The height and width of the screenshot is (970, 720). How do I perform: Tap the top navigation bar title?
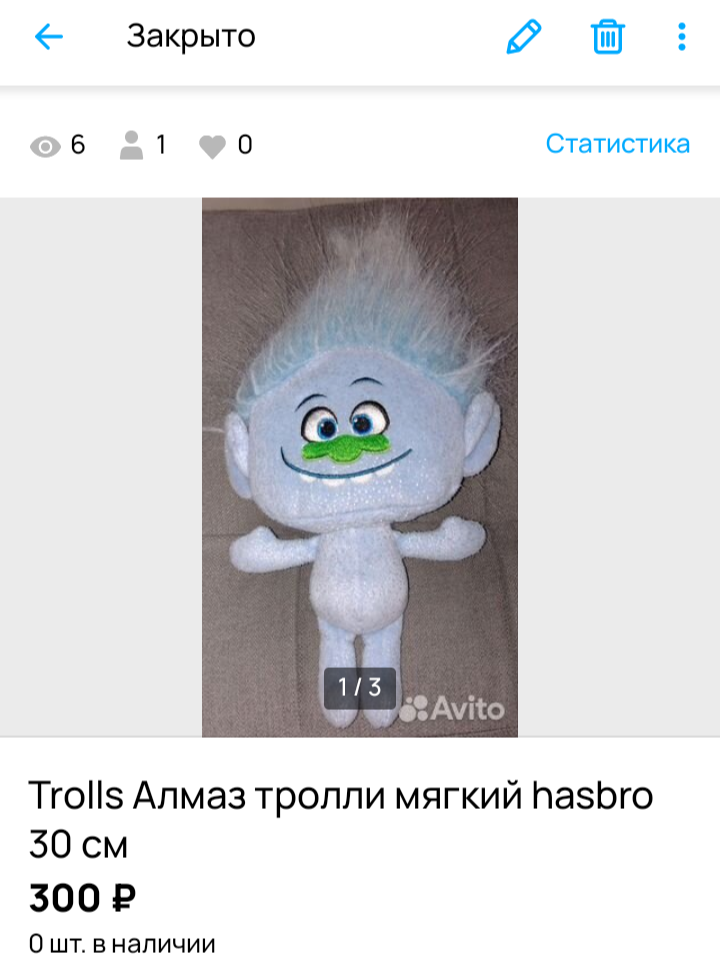(x=190, y=36)
